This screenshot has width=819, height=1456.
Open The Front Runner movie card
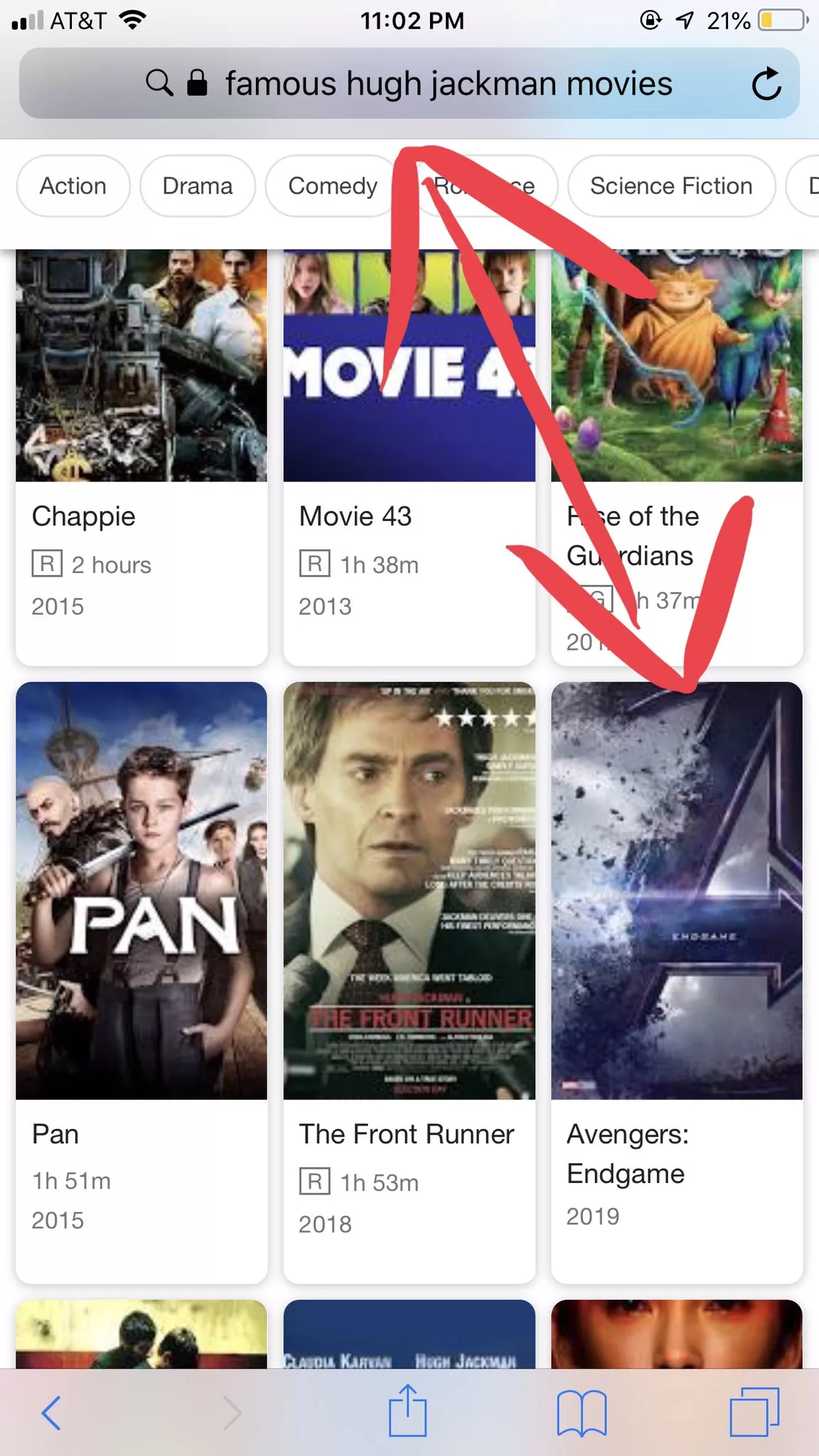[x=409, y=981]
